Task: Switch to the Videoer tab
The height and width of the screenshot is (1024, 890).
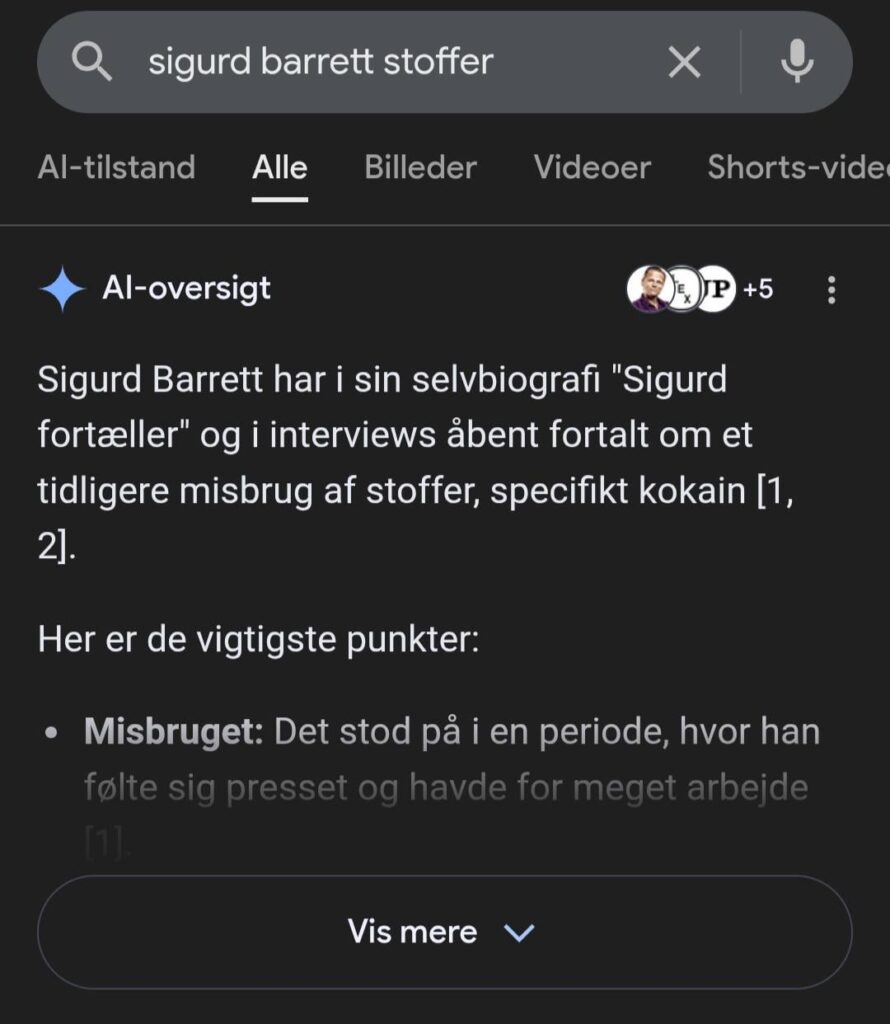Action: [x=592, y=167]
